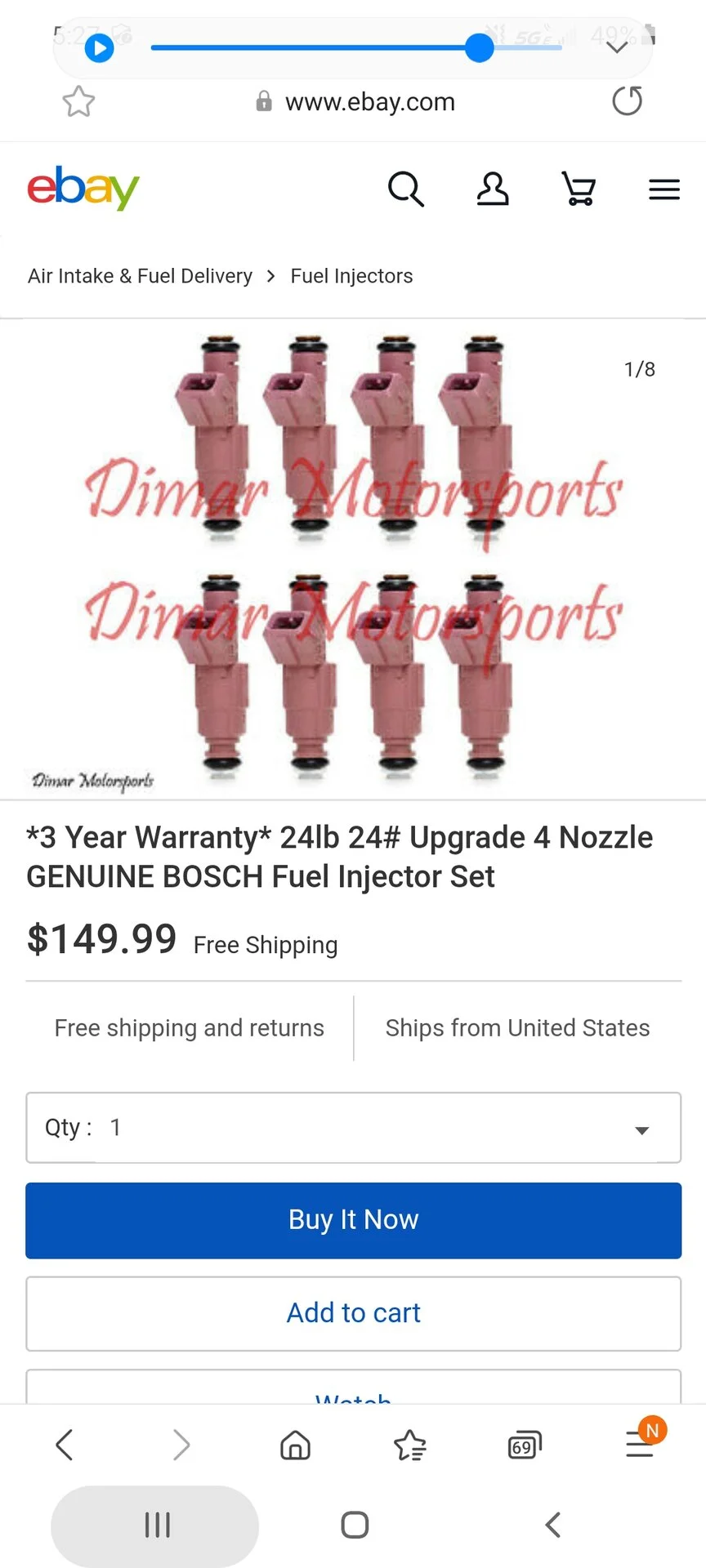Screen dimensions: 706x1568
Task: Tap the www.ebay.com address bar
Action: click(x=355, y=102)
